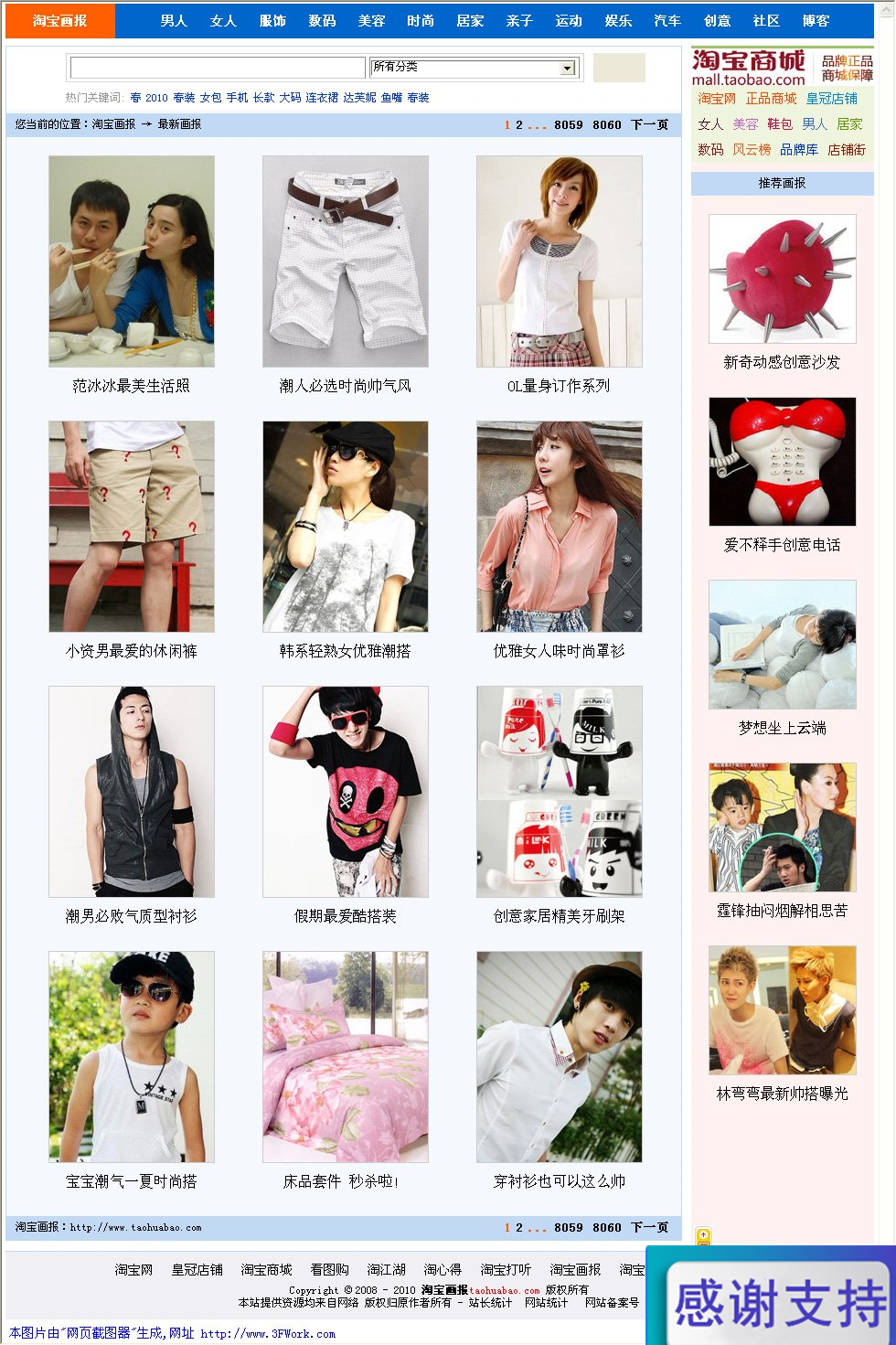Viewport: 896px width, 1345px height.
Task: Open the 韩系轻熟女优雅潮搭 gallery
Action: 346,527
